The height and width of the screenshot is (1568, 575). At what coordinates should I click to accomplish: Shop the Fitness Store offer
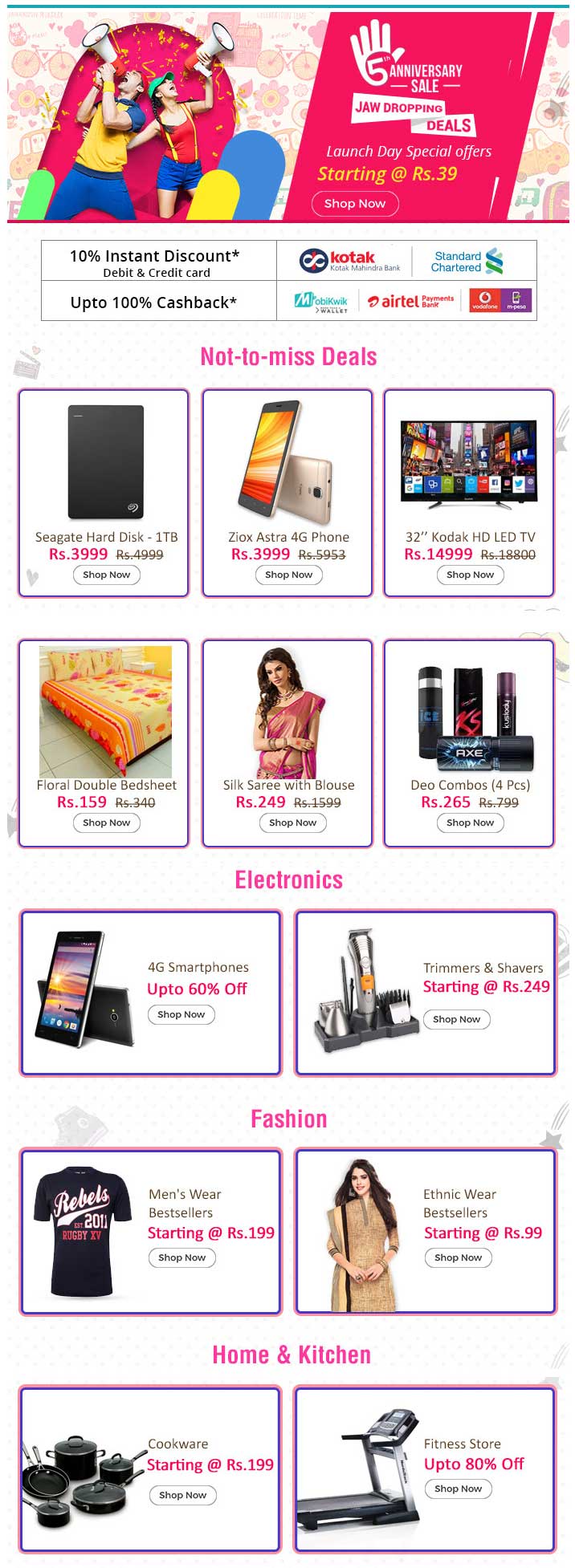[458, 1489]
